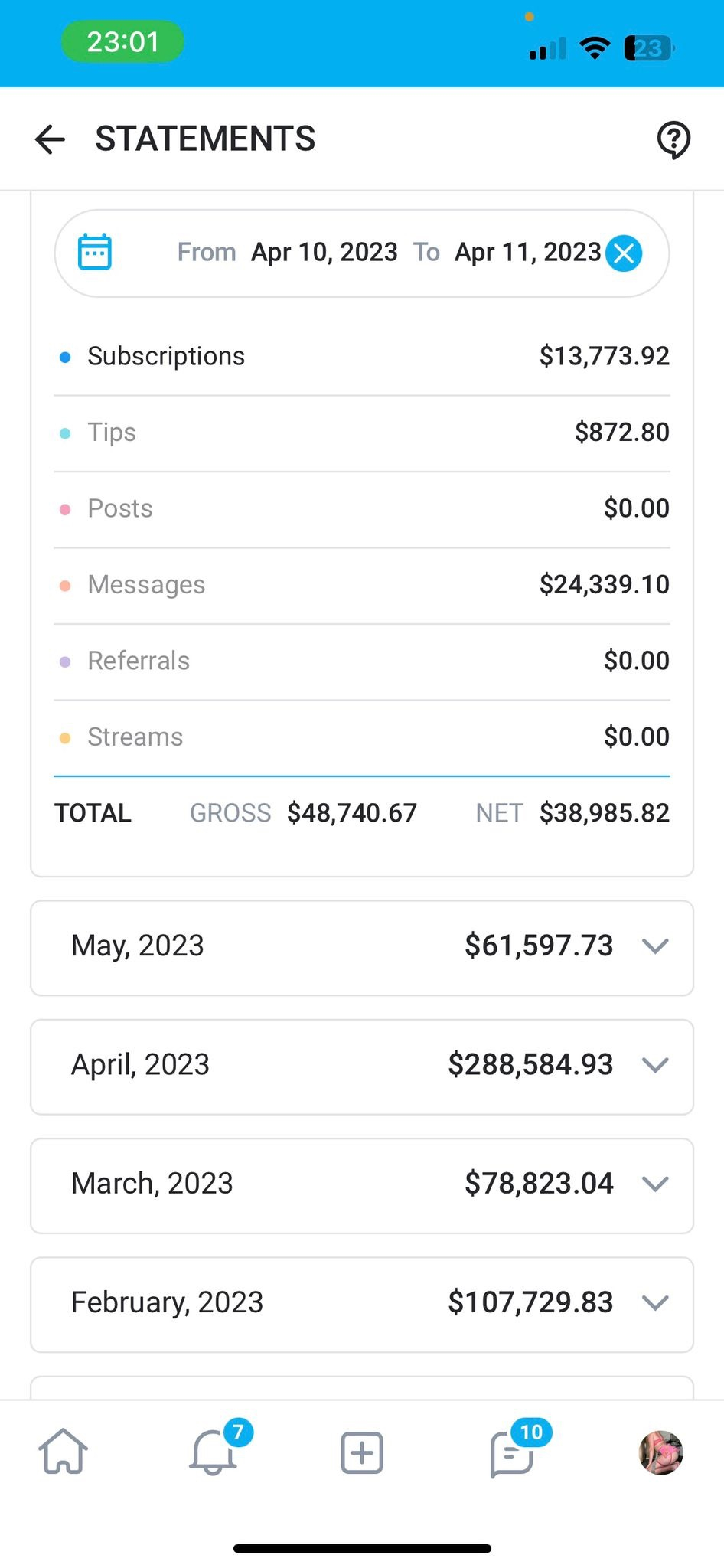Open the calendar date picker icon
The image size is (724, 1568).
point(95,252)
